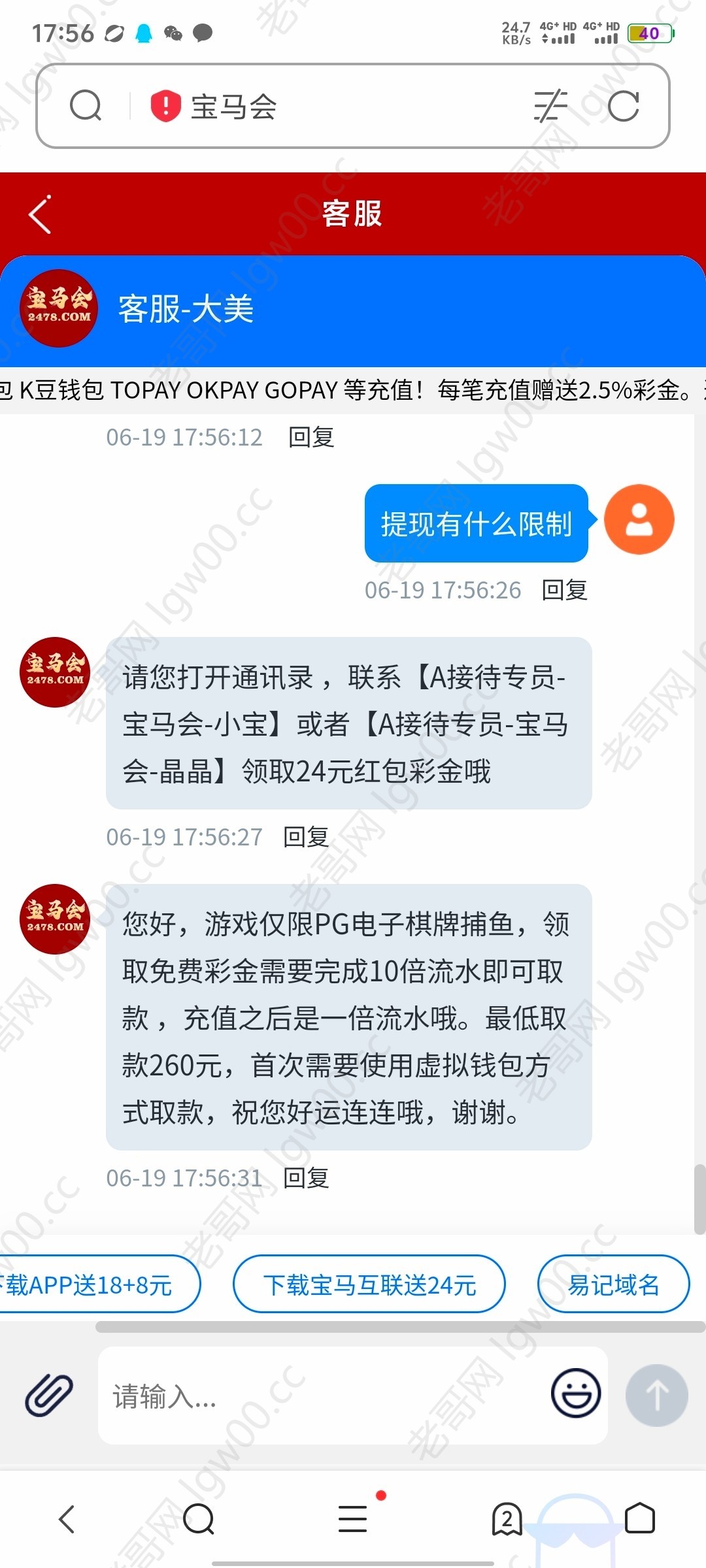Reply to the 17:56:31 message
The width and height of the screenshot is (706, 1568).
(306, 1178)
